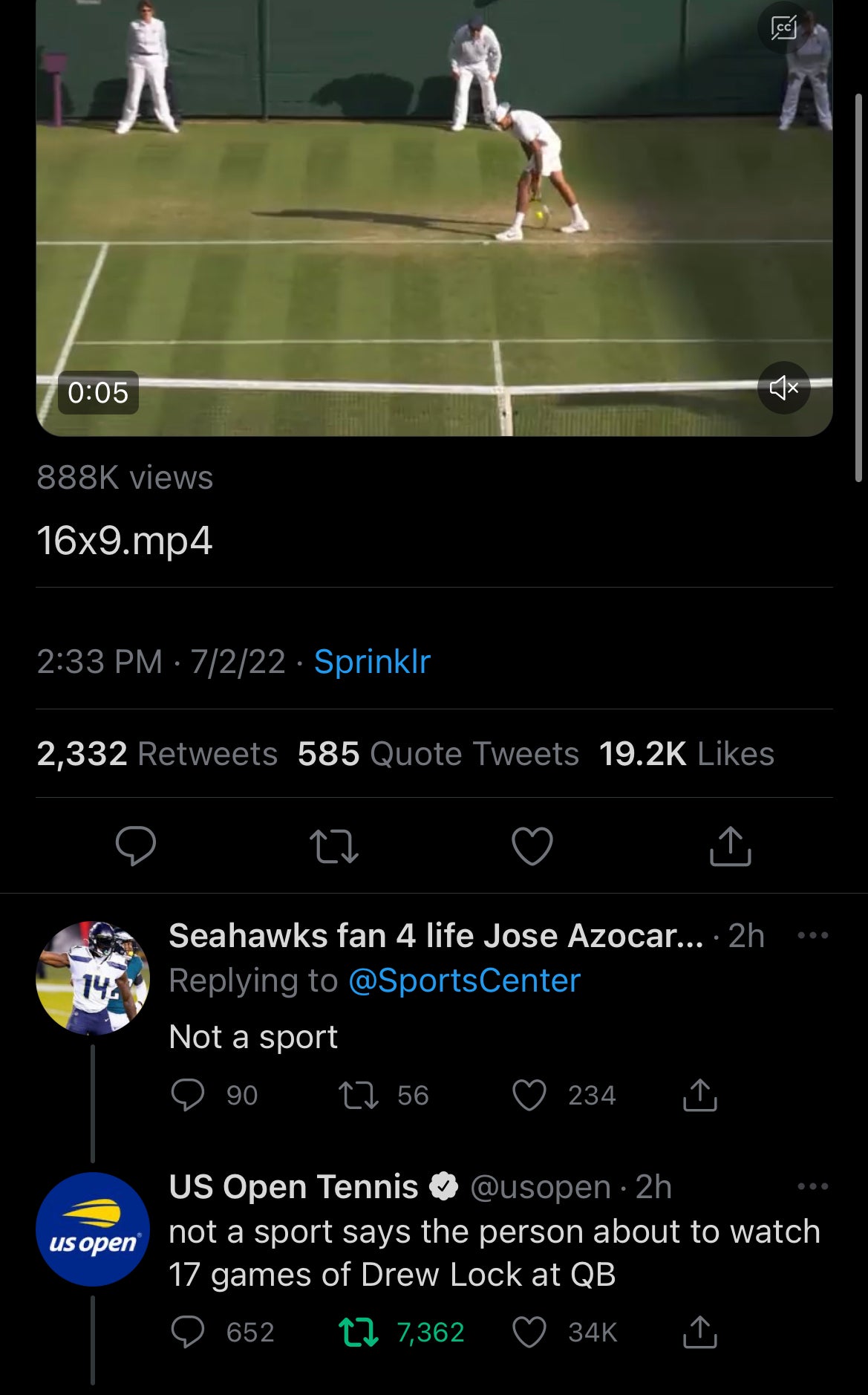Open the Seahawks fan profile picture
The width and height of the screenshot is (868, 1395).
(93, 978)
